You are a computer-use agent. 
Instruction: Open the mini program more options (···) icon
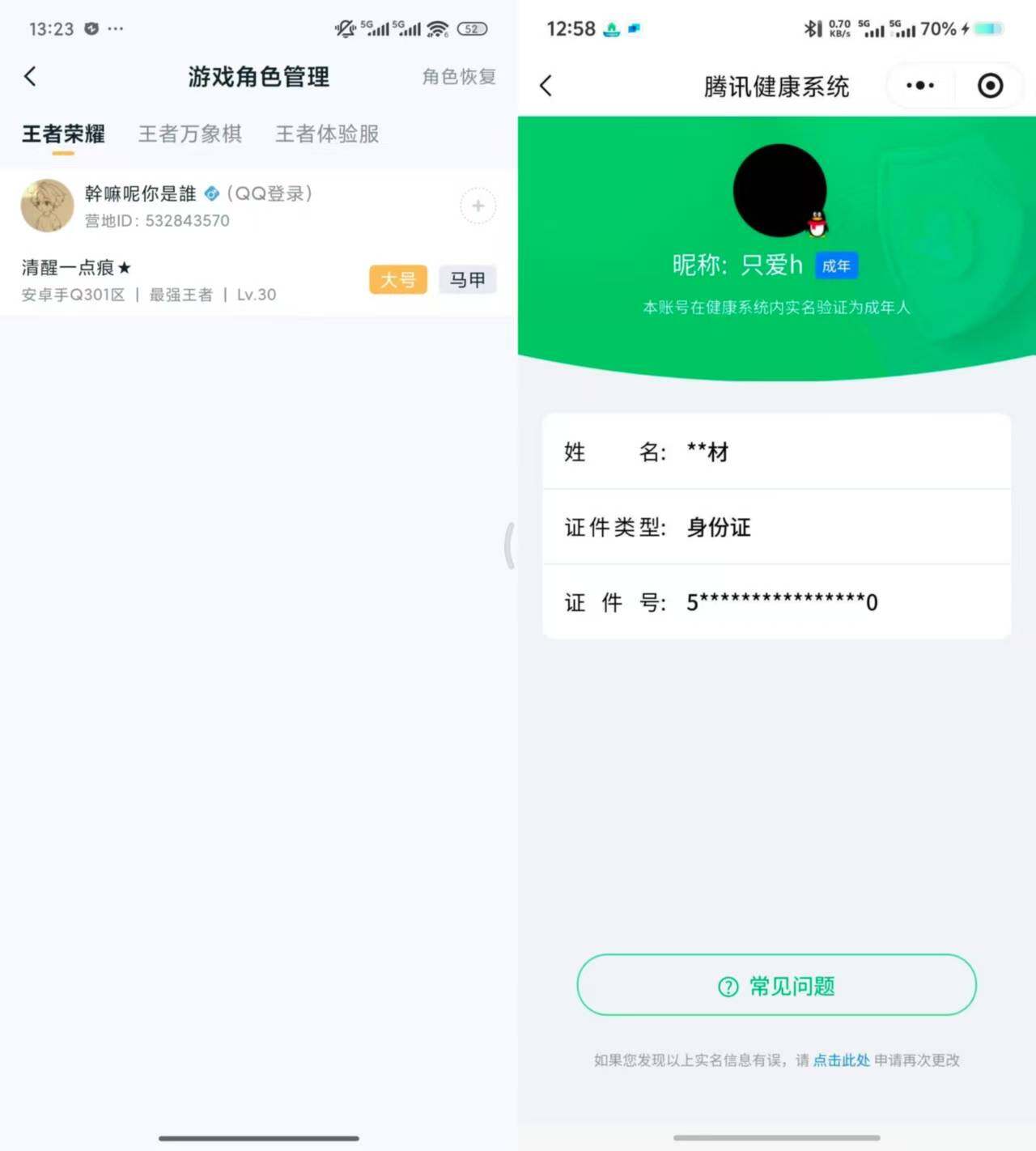pos(919,86)
